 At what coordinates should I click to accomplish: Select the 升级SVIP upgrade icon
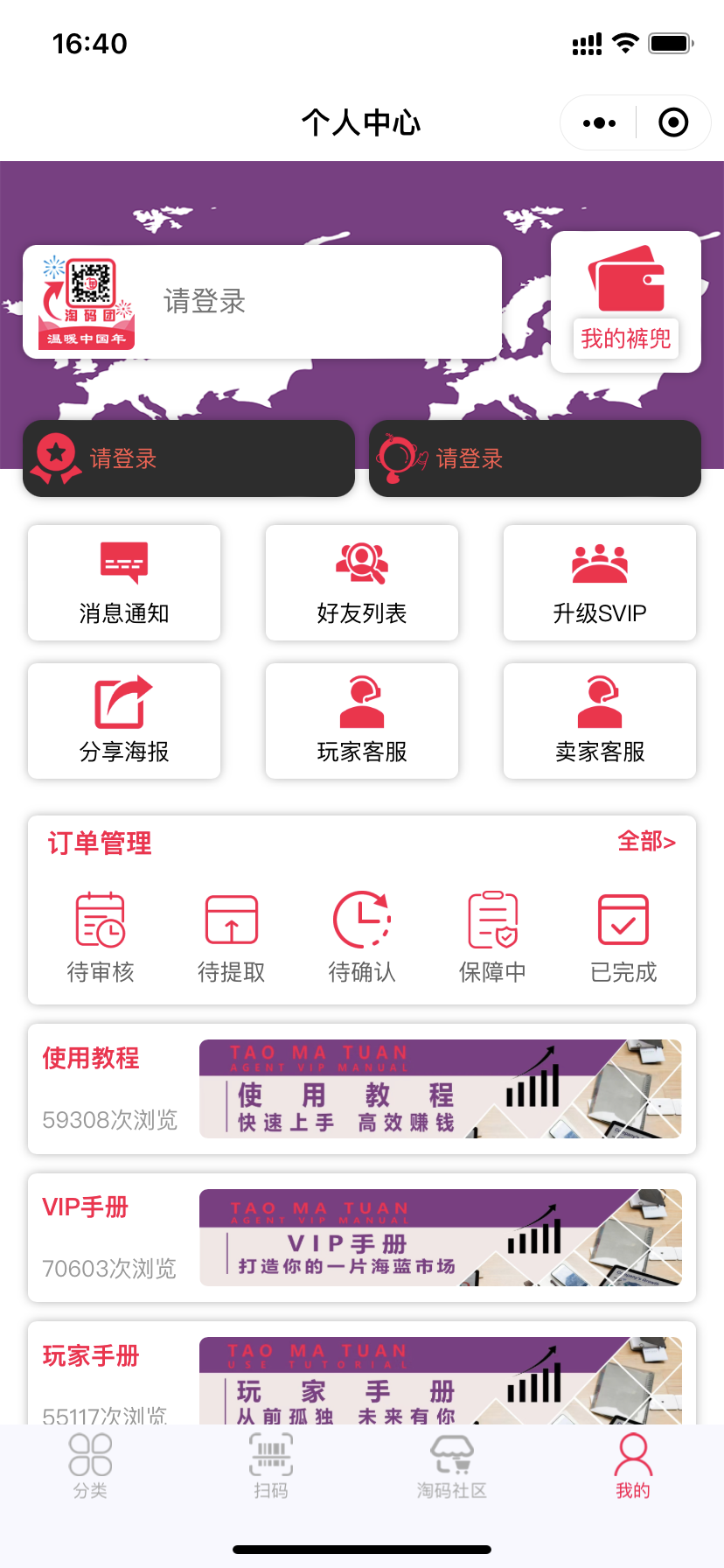click(599, 563)
